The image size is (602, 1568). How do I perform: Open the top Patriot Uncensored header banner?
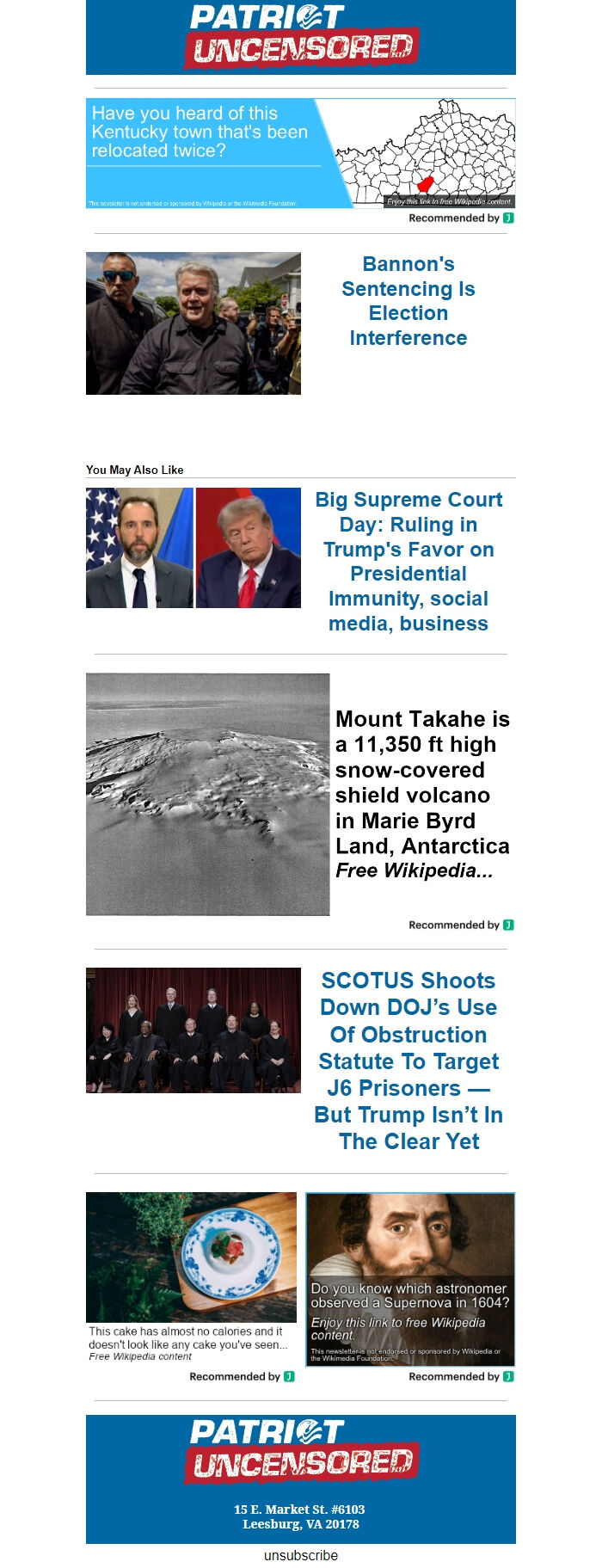(x=300, y=37)
